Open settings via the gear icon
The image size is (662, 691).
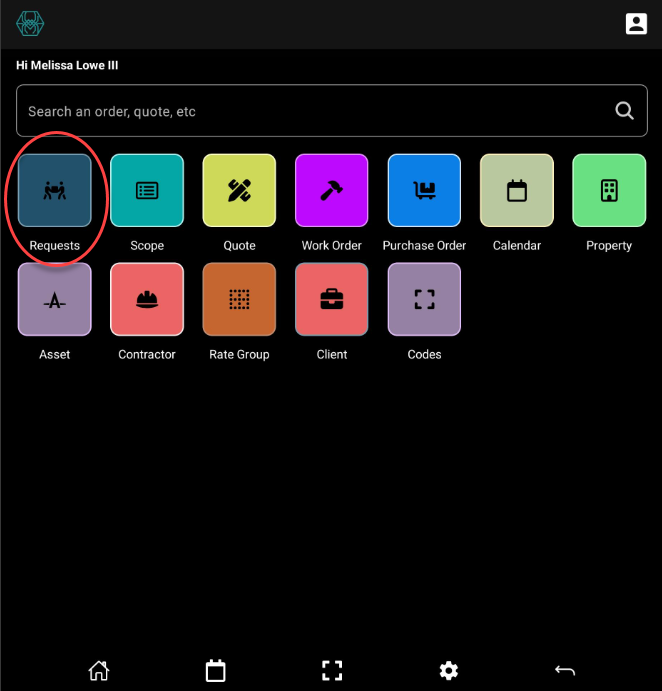pos(449,670)
